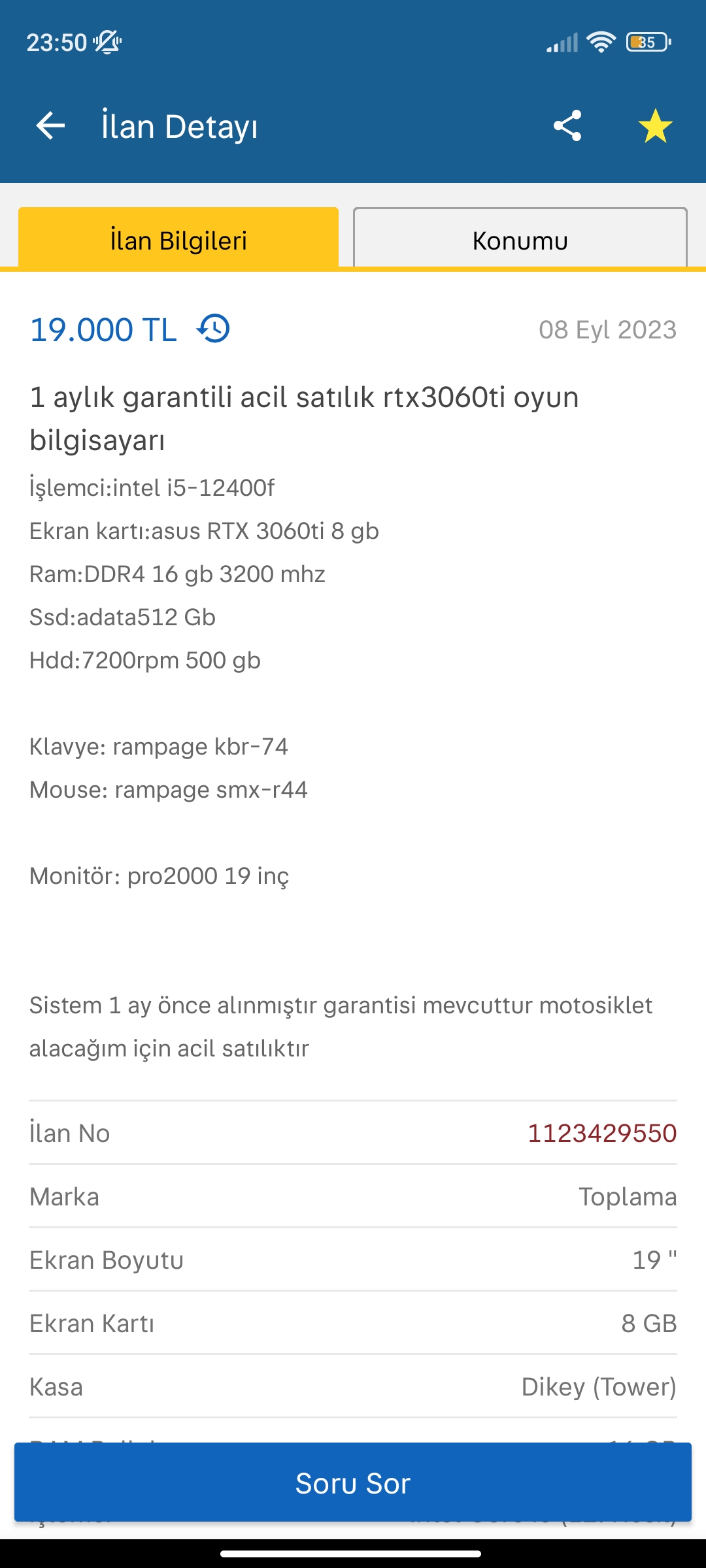Viewport: 706px width, 1568px height.
Task: Select the İlan Bilgileri tab
Action: coord(178,239)
